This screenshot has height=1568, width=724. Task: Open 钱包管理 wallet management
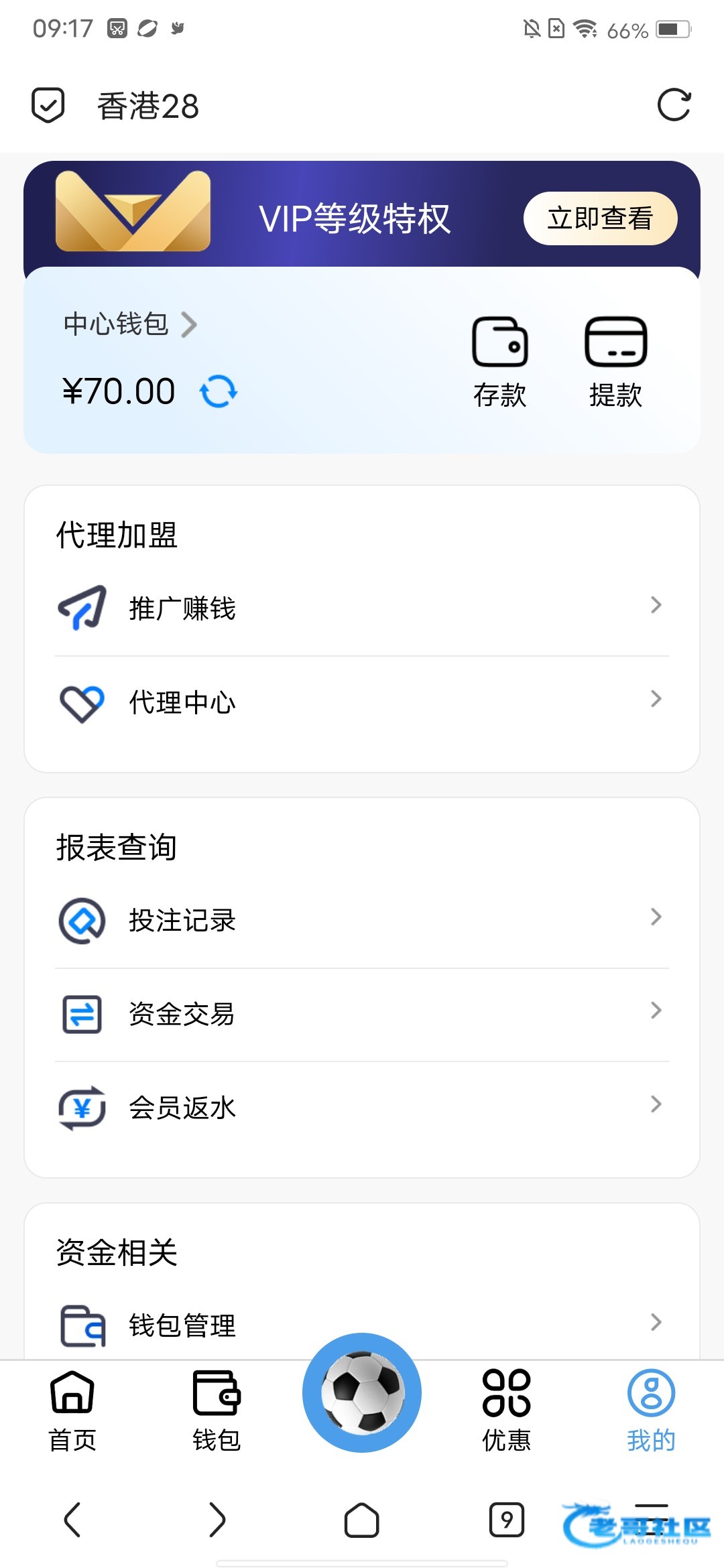pyautogui.click(x=362, y=1325)
